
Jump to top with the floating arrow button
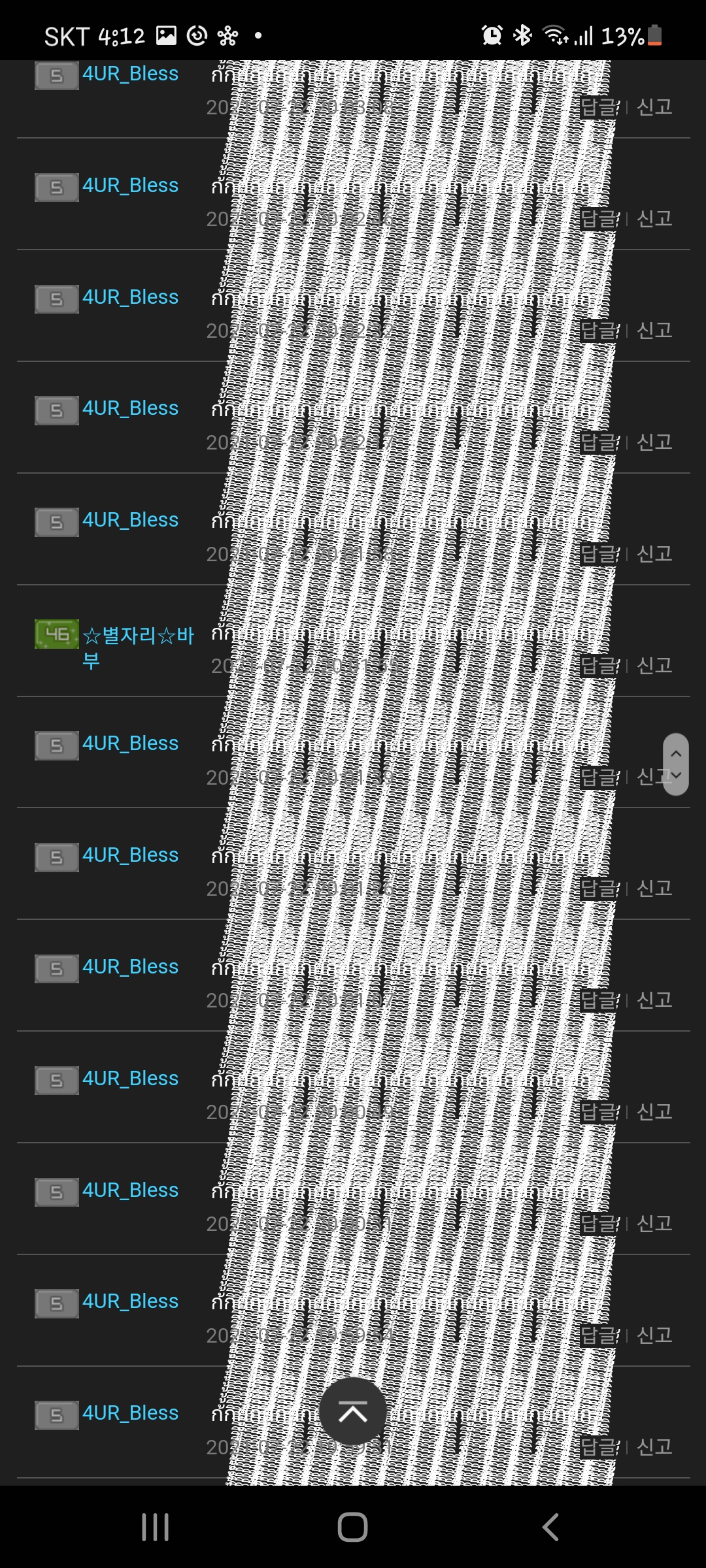352,1412
